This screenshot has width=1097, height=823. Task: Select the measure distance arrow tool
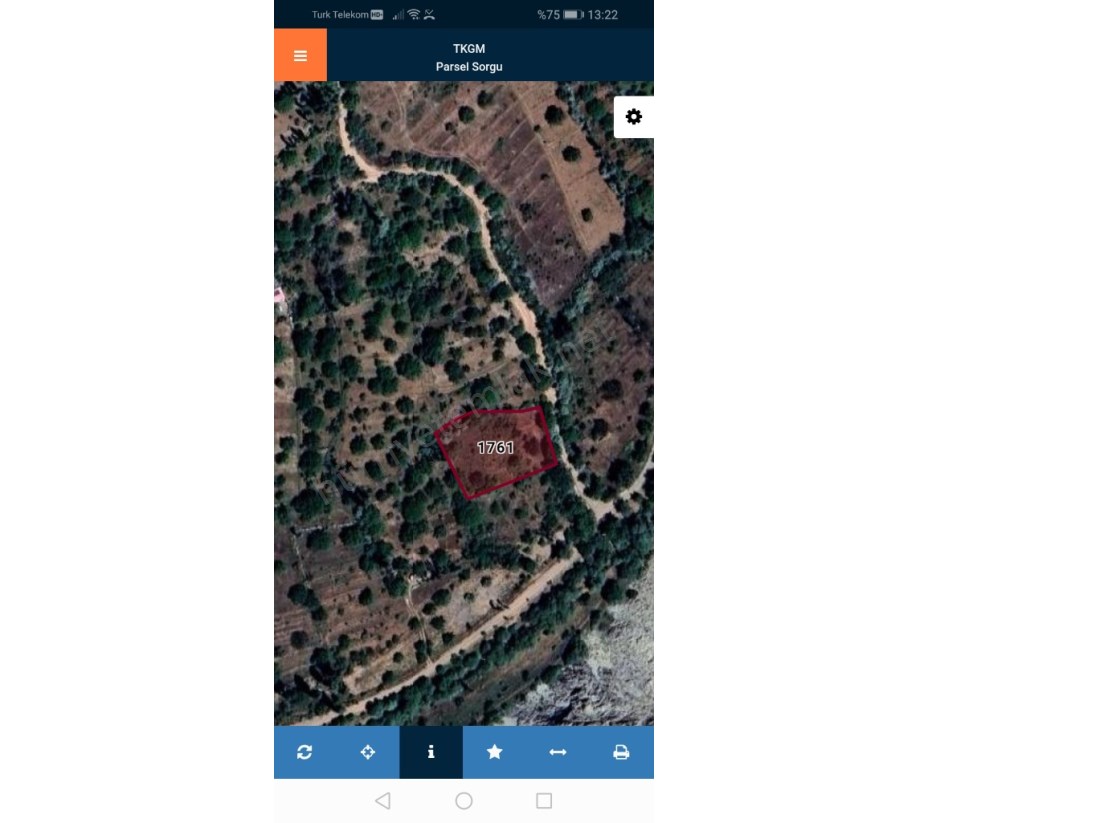click(558, 752)
